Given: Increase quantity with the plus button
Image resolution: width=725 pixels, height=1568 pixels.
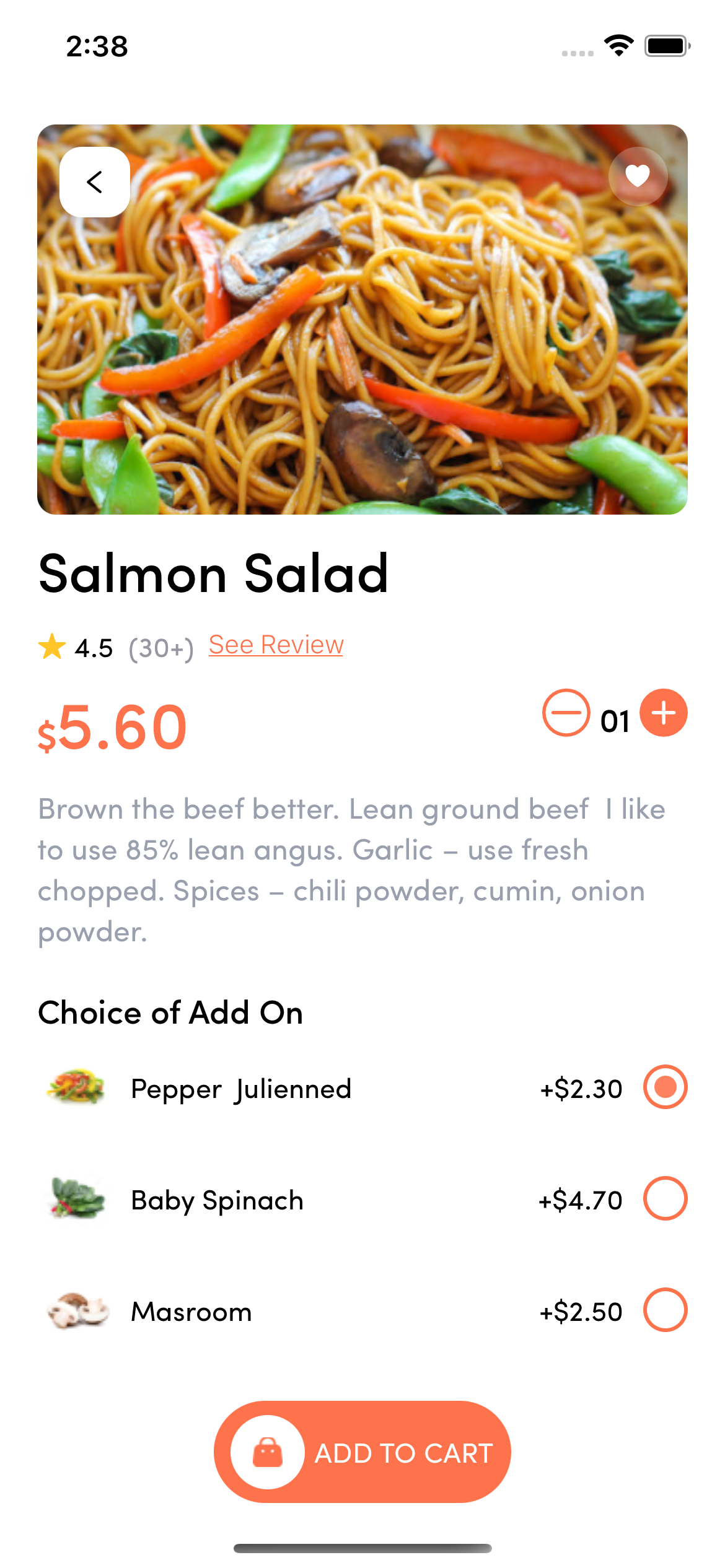Looking at the screenshot, I should point(663,713).
